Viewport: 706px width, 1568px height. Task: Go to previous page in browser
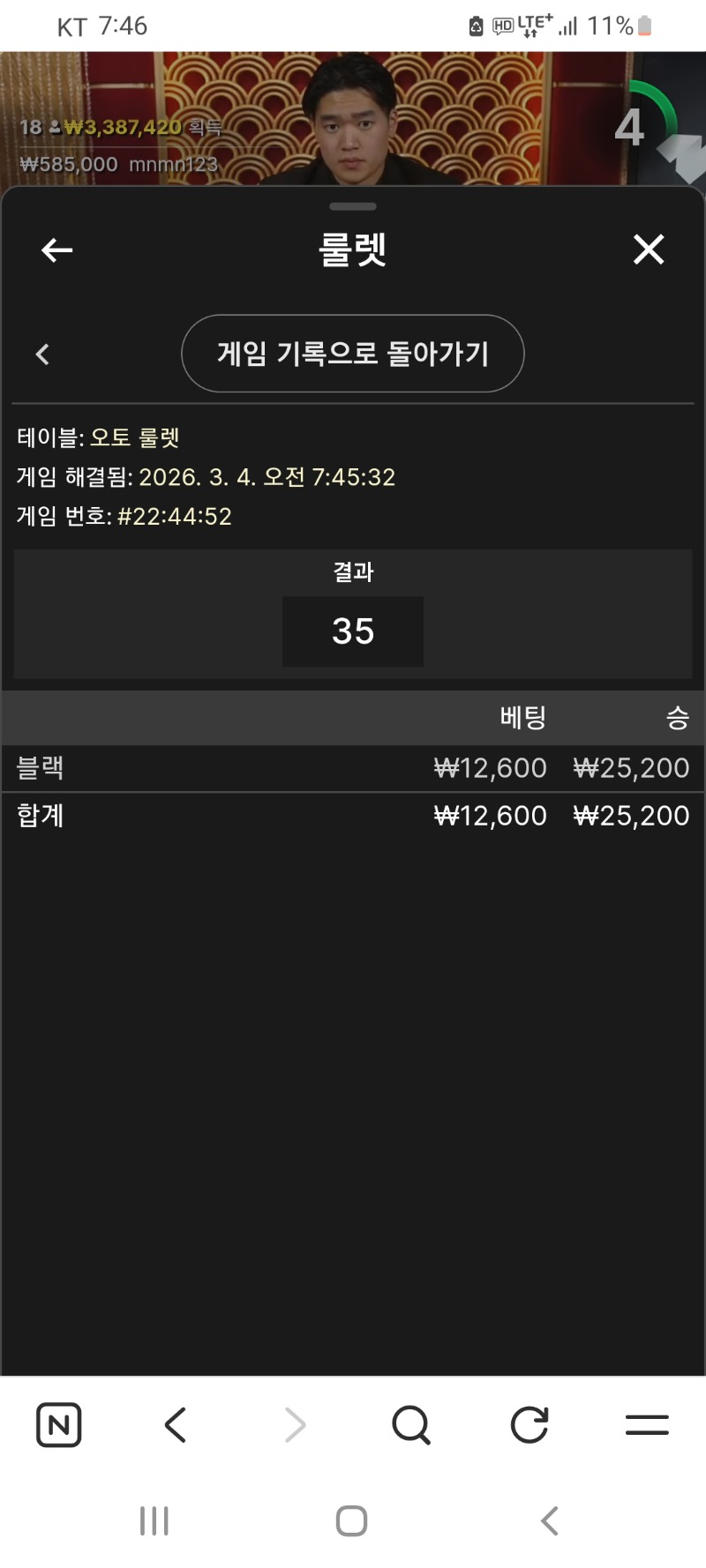click(x=176, y=1424)
